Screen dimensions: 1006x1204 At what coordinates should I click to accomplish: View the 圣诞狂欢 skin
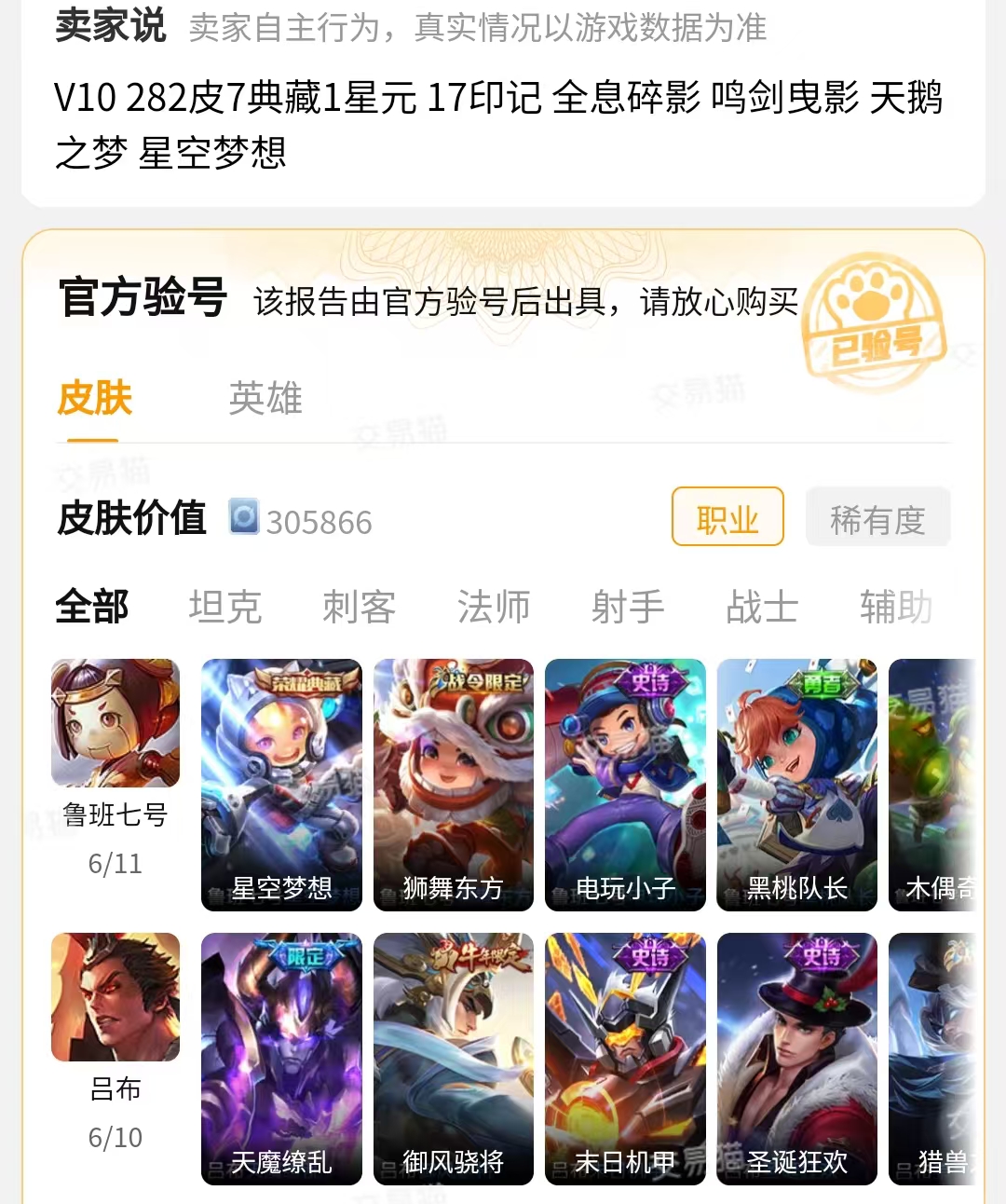[x=796, y=1059]
